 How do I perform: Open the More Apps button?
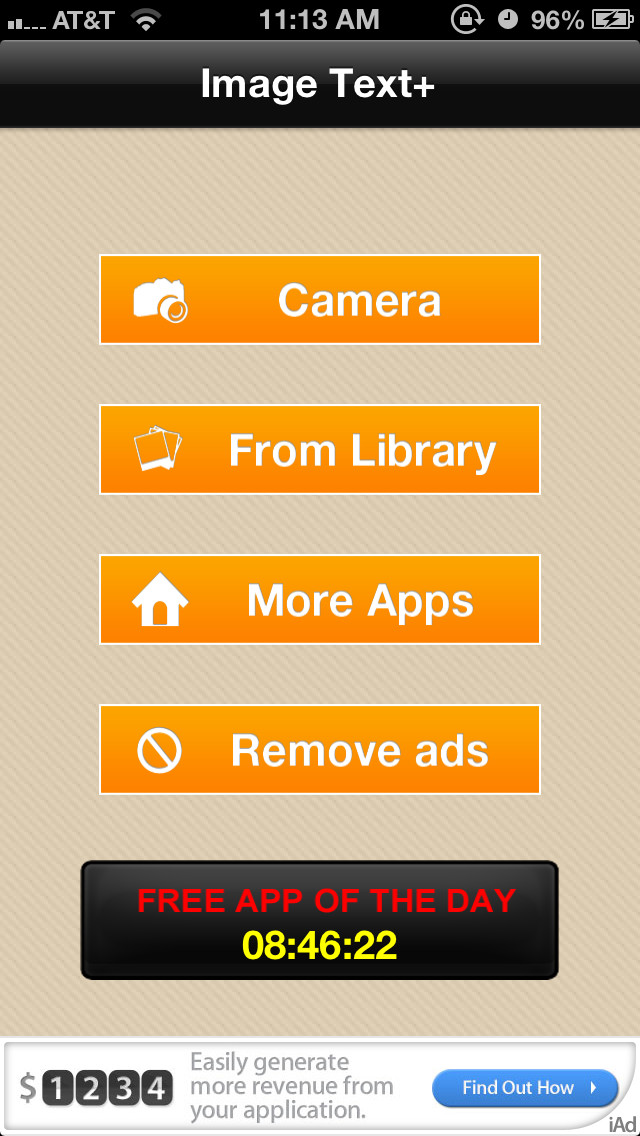(x=320, y=599)
